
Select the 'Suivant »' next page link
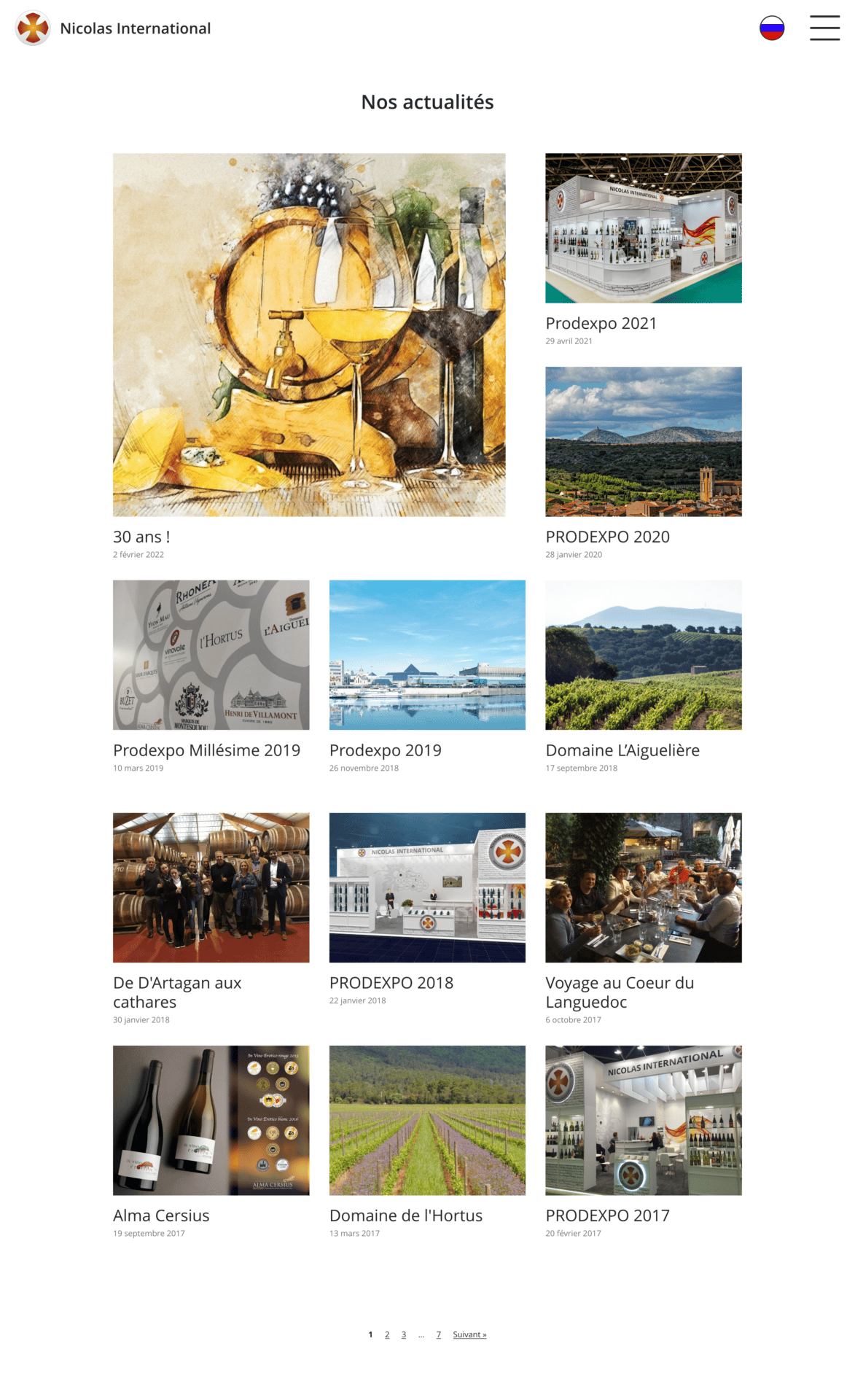[x=469, y=1334]
